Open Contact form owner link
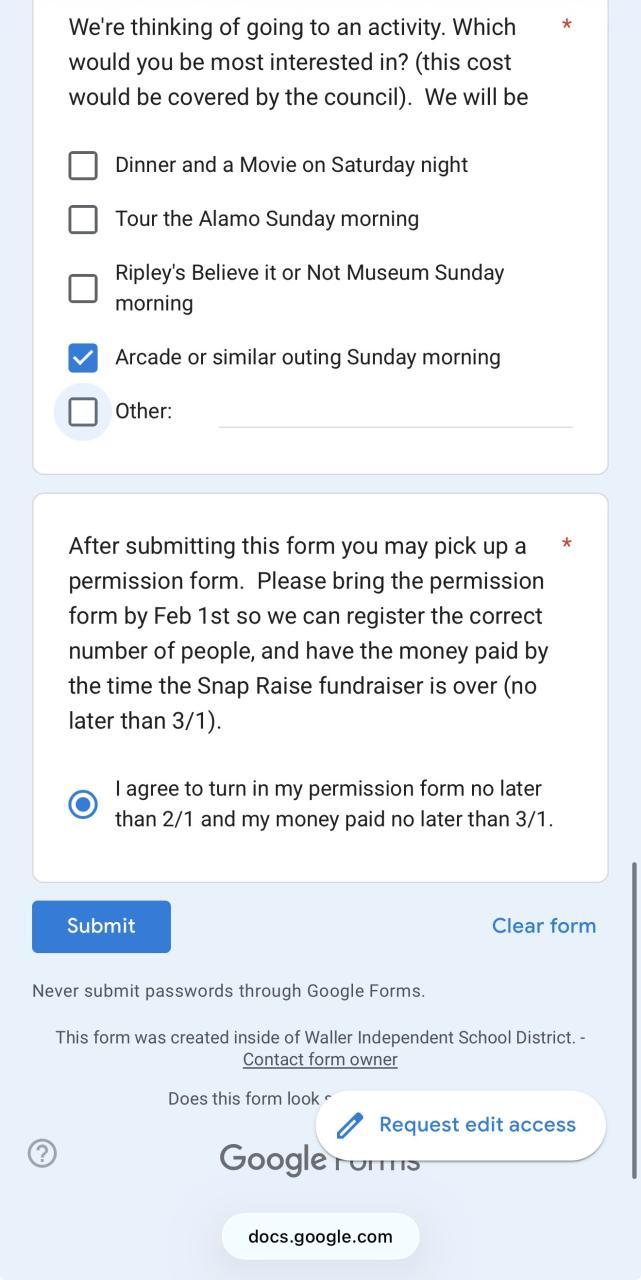The width and height of the screenshot is (641, 1280). pos(320,1059)
